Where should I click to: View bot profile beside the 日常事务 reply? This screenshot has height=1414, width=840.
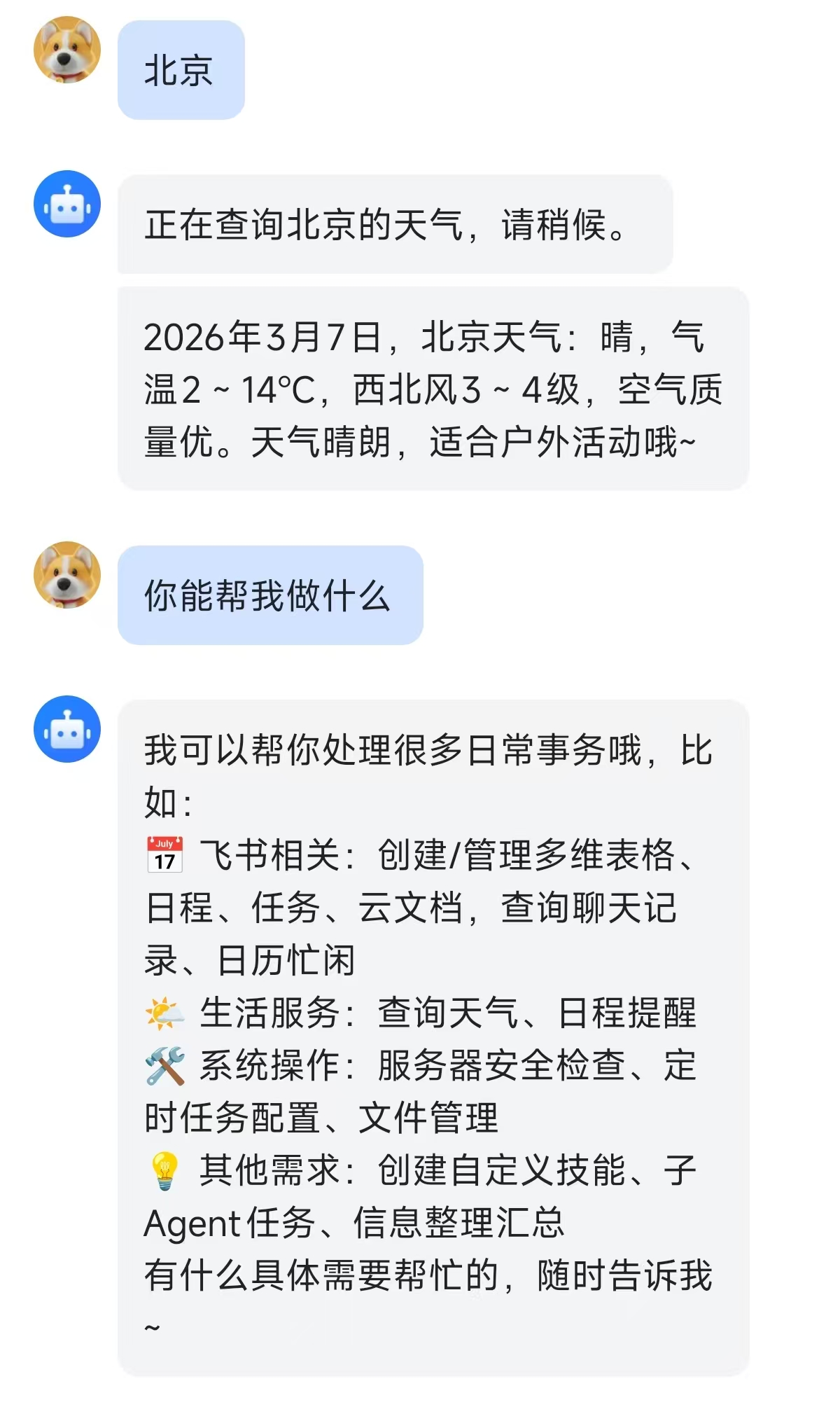67,729
